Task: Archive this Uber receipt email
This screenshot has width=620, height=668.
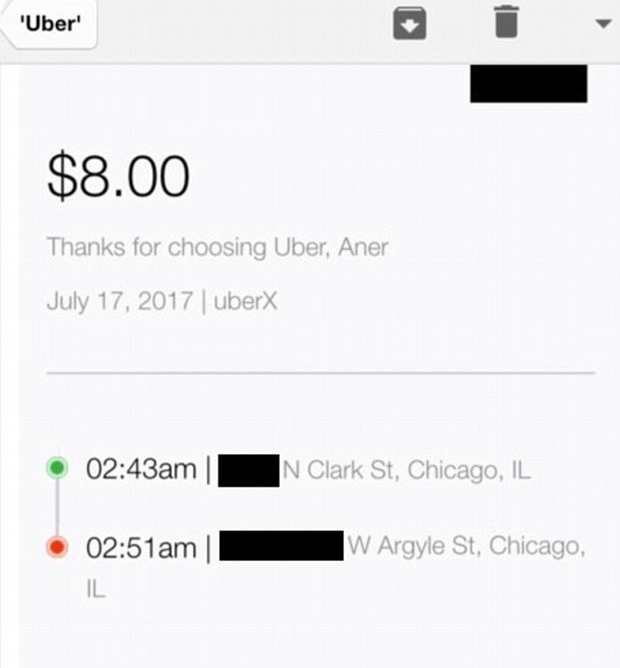Action: point(409,24)
